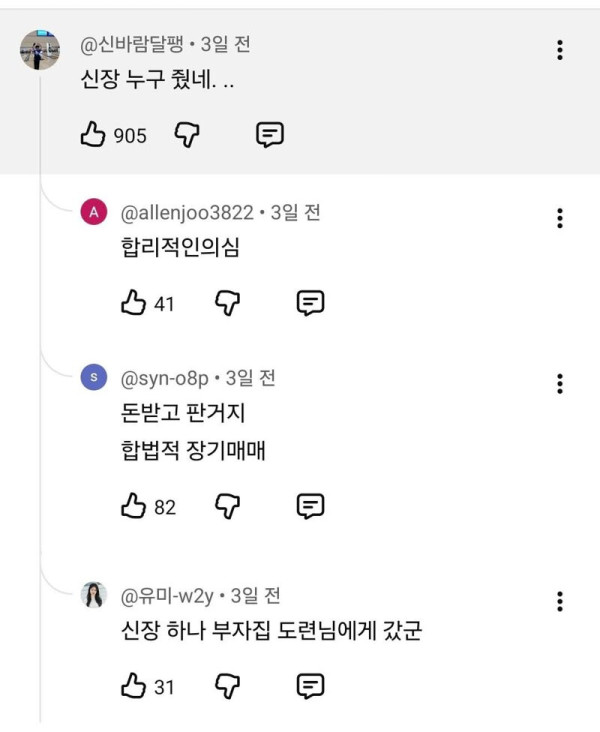View @유미-w2y's profile picture
Image resolution: width=600 pixels, height=732 pixels.
point(93,595)
